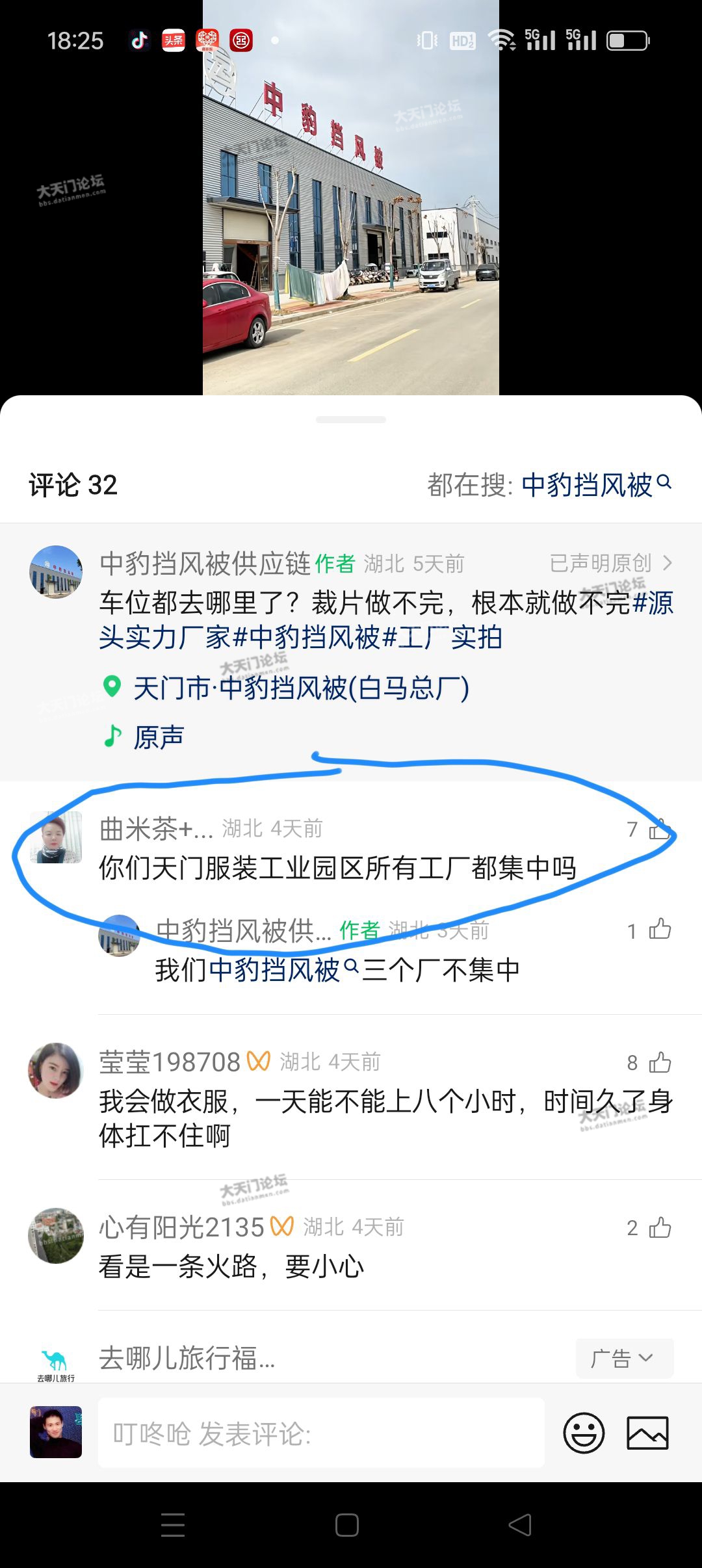Return to the home screen
Viewport: 702px width, 1568px height.
coord(347,1525)
